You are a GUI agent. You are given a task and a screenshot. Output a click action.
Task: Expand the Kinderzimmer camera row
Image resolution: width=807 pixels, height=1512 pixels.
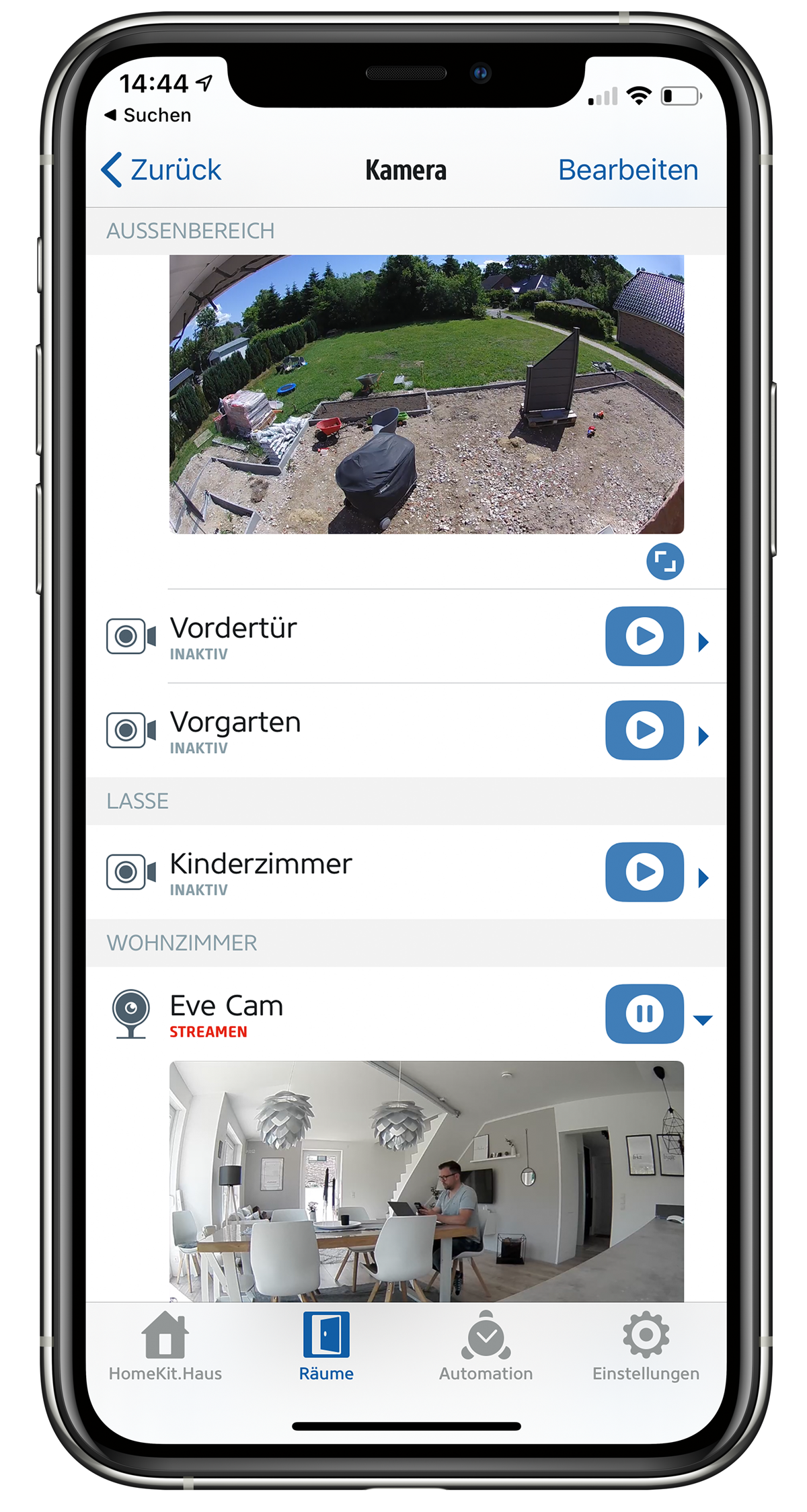[703, 878]
